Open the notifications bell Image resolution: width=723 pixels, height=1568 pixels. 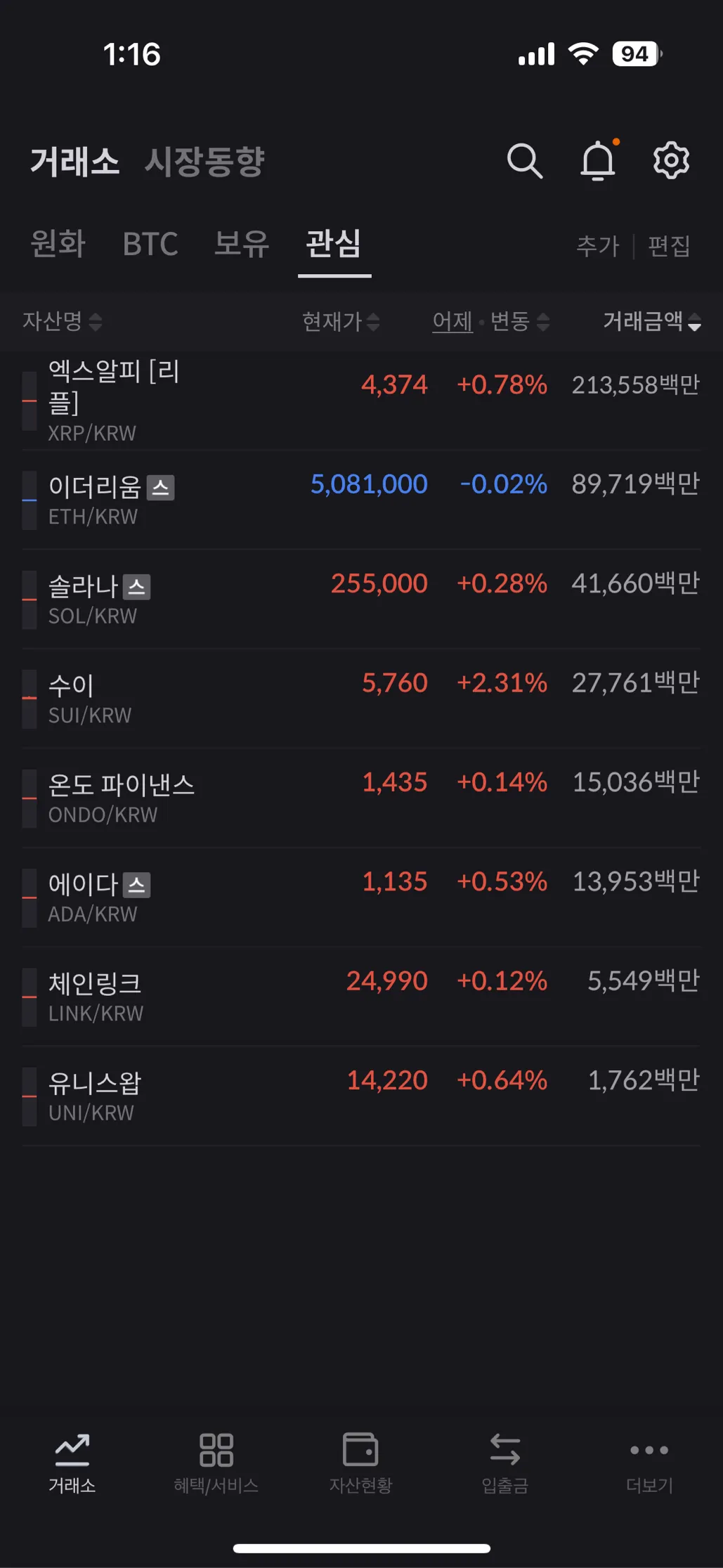(598, 161)
